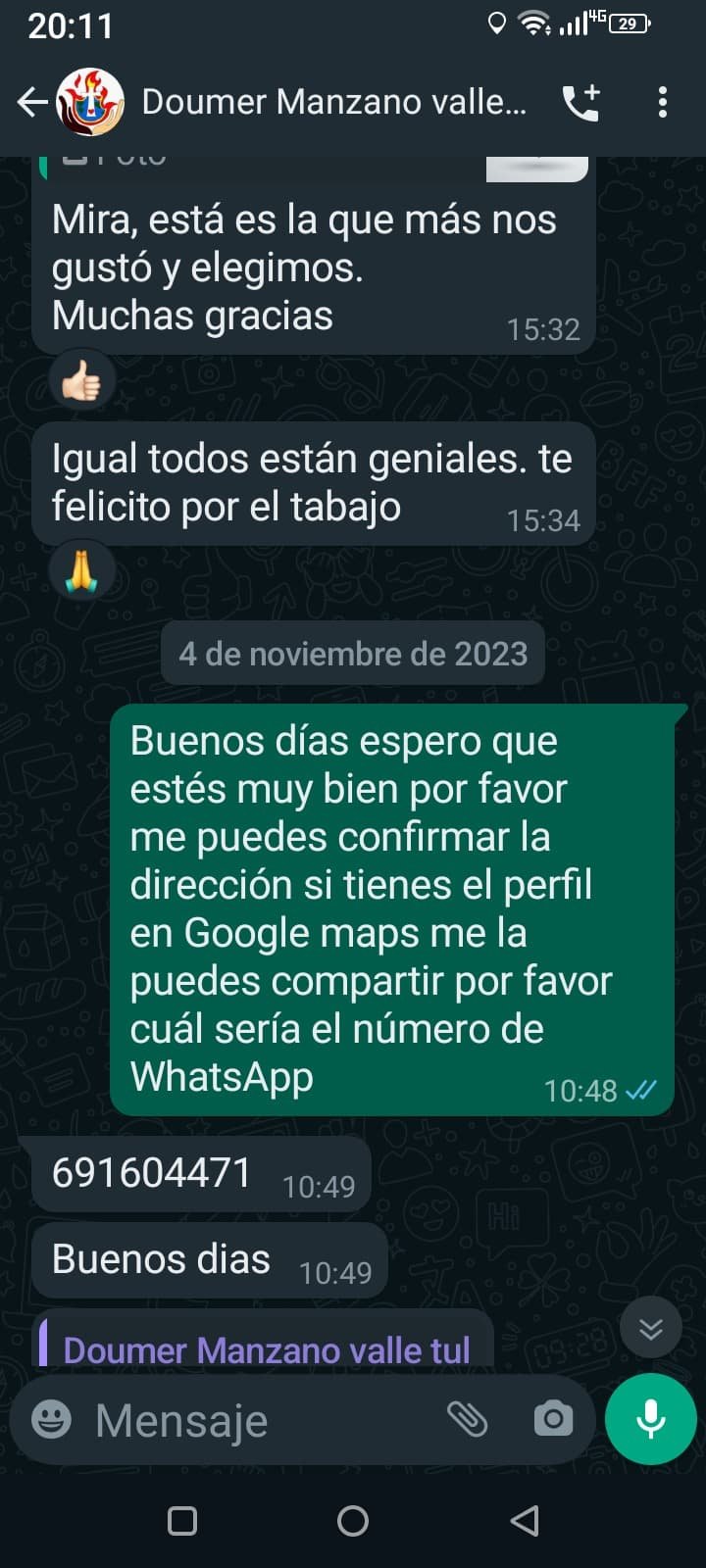Click the attachment paperclip icon
706x1568 pixels.
pyautogui.click(x=470, y=1418)
